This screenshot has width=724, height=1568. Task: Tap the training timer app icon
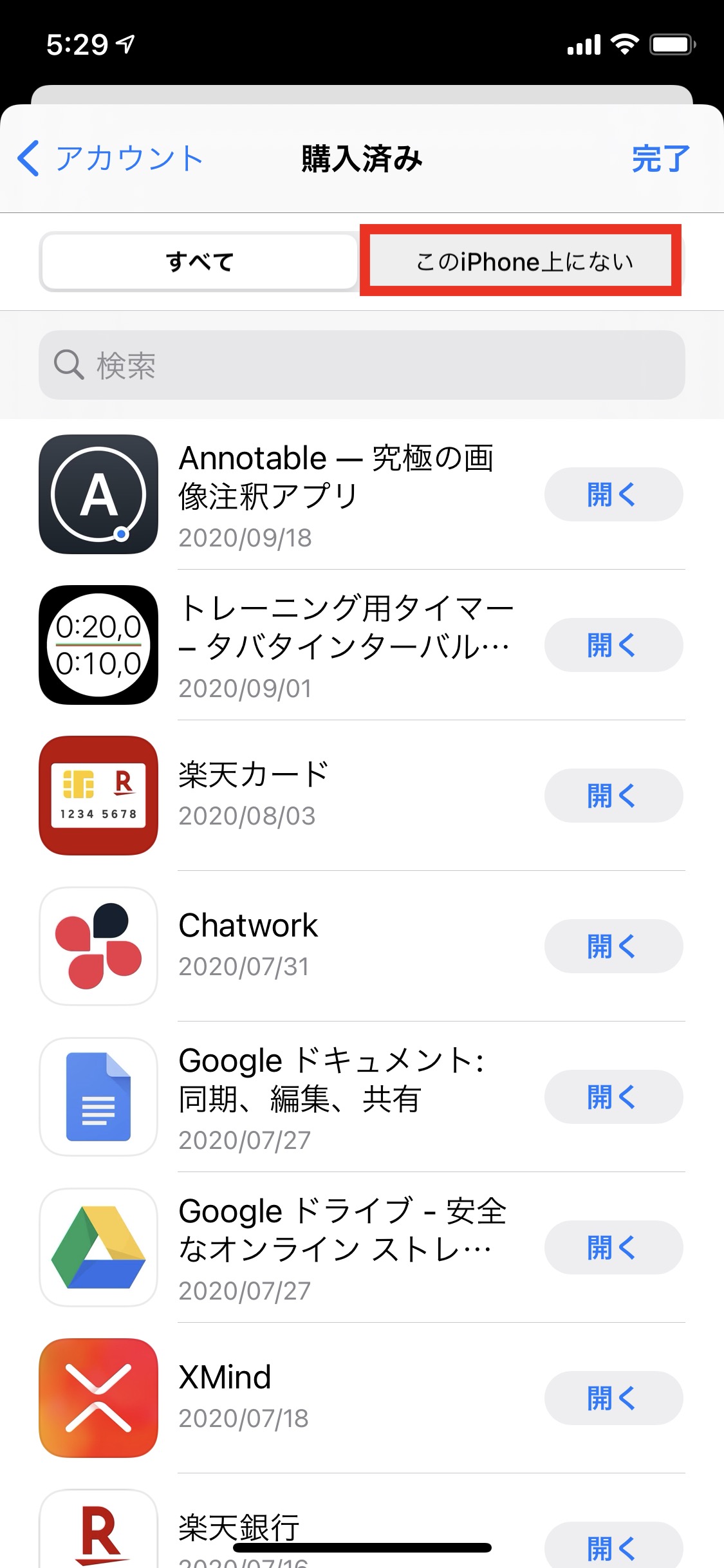point(97,645)
